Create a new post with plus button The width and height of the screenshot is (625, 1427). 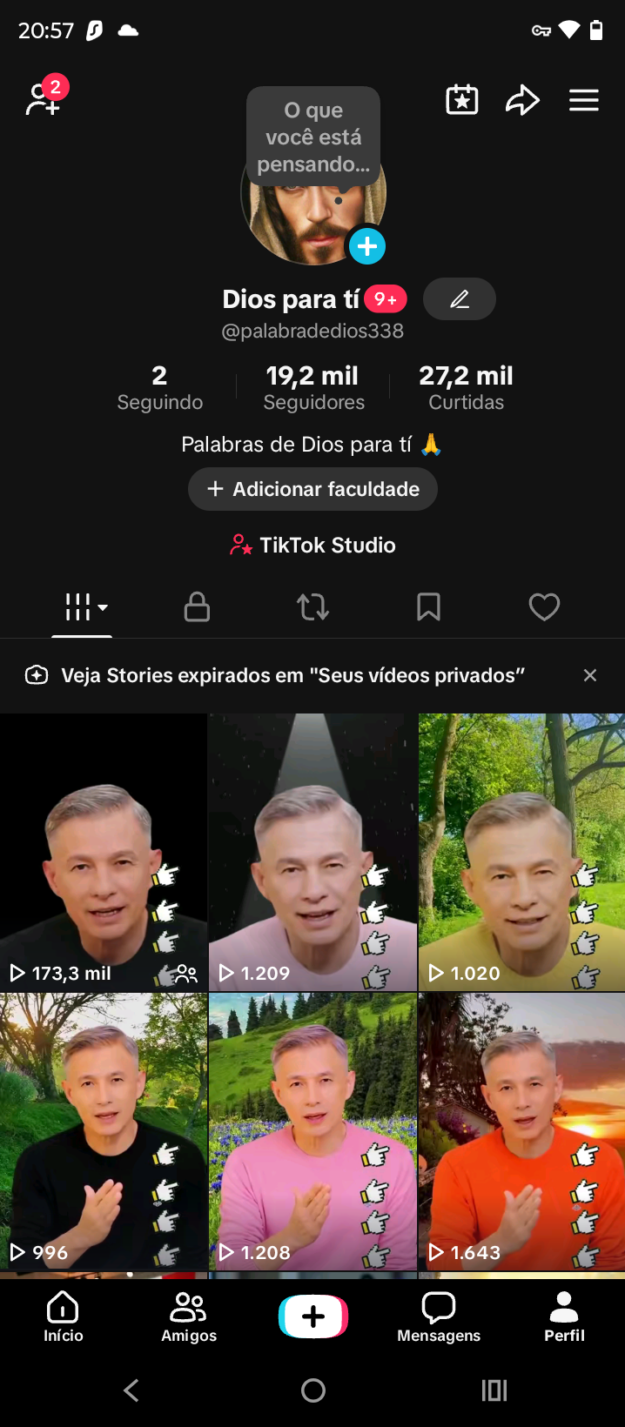point(313,1316)
